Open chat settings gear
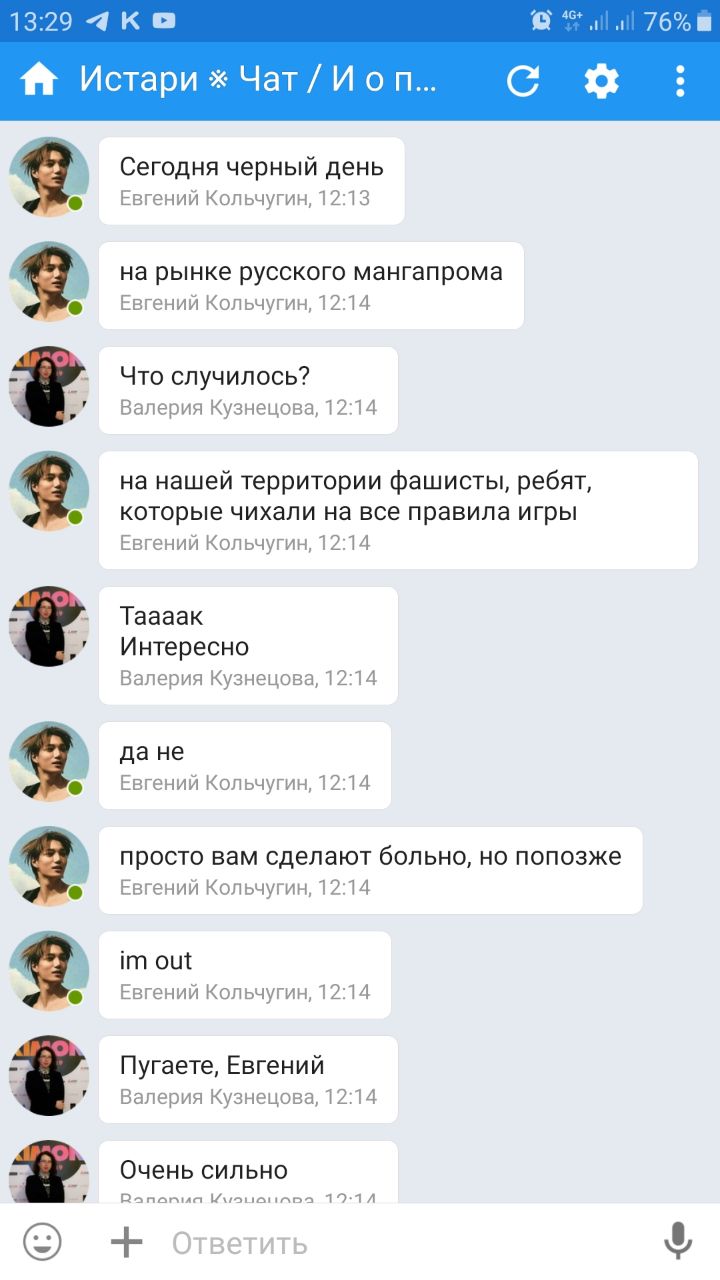This screenshot has width=720, height=1280. click(x=601, y=81)
